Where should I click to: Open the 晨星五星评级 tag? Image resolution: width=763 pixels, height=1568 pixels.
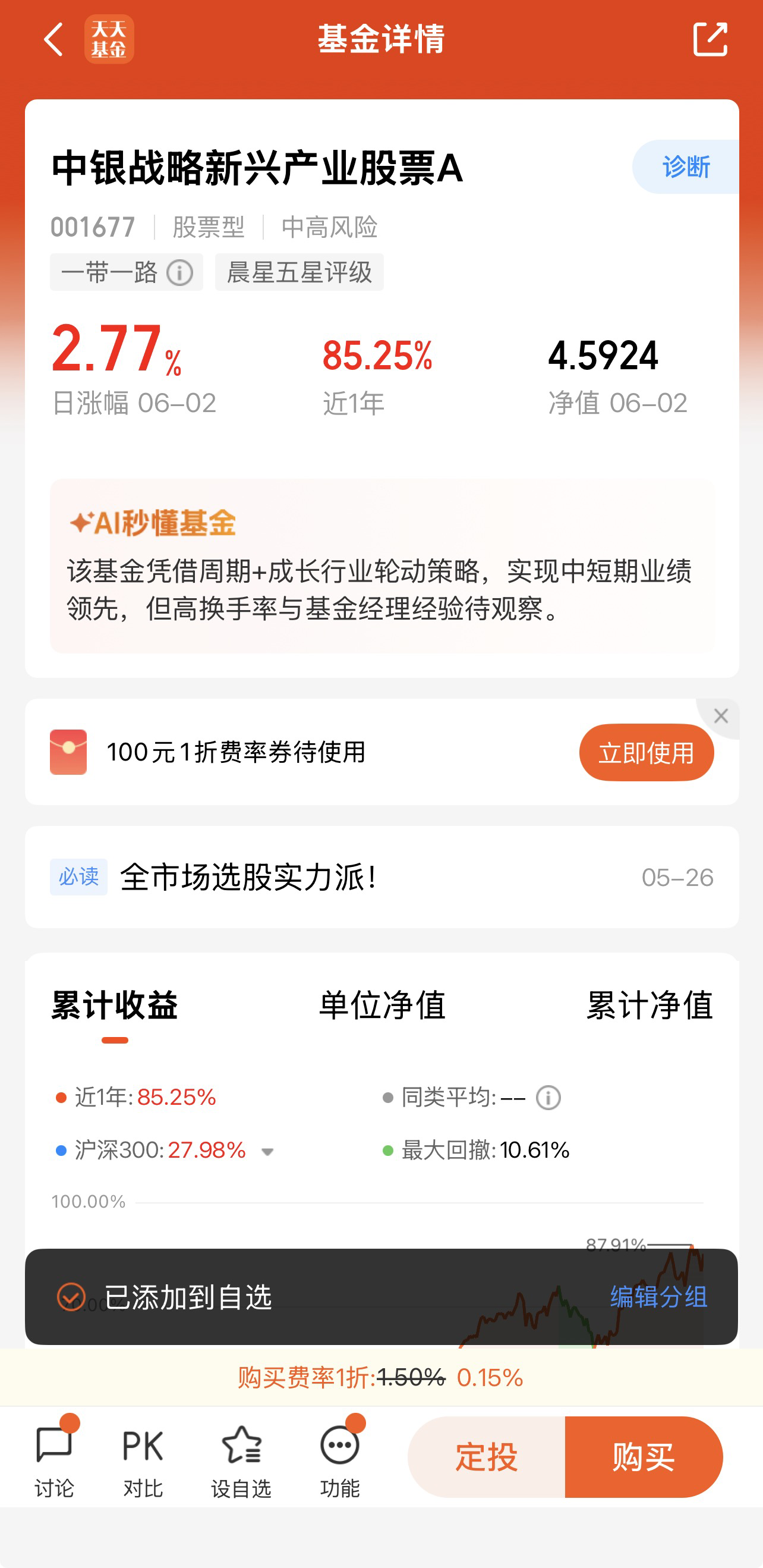[x=299, y=272]
